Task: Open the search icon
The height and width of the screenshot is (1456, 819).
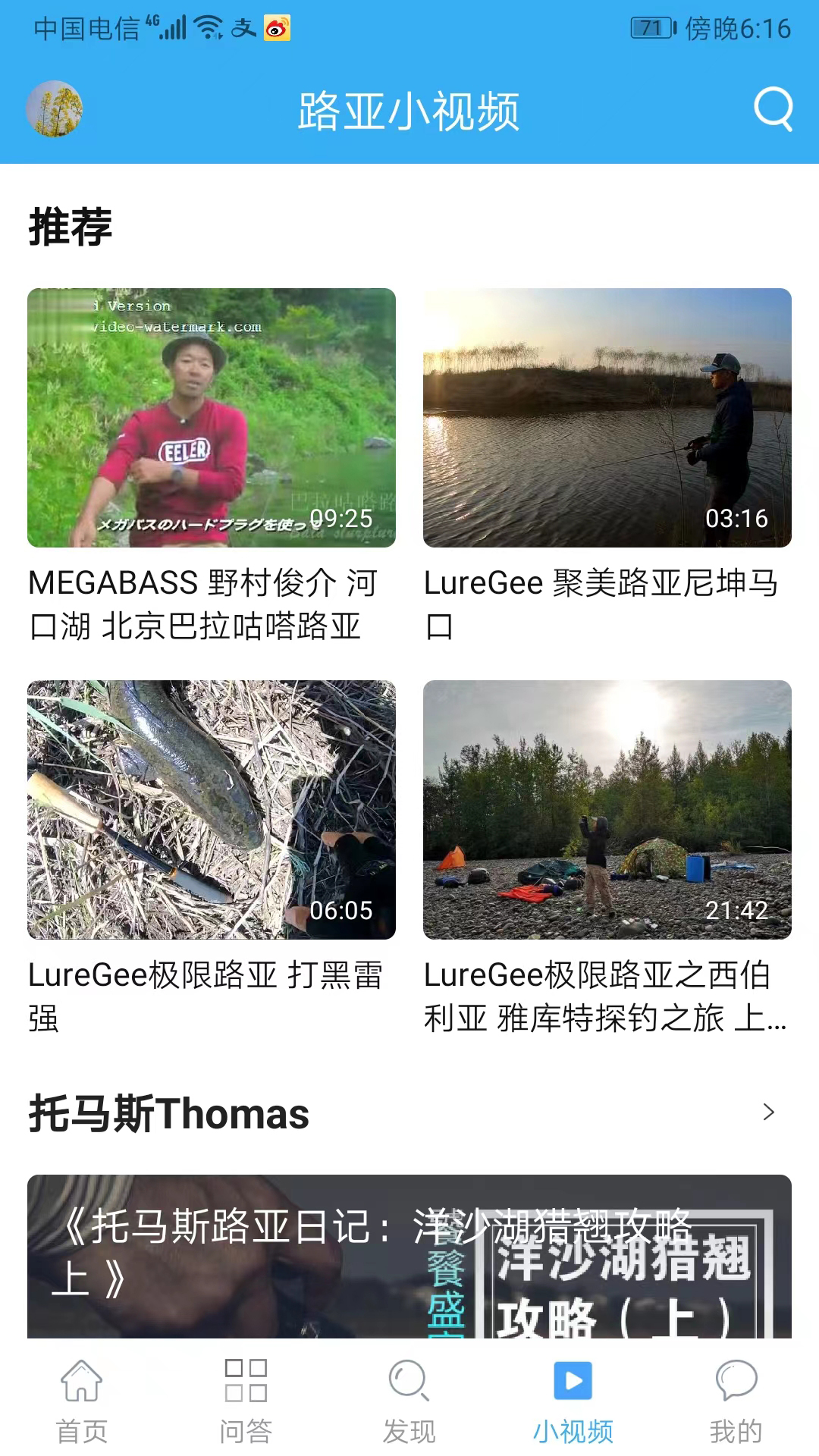Action: [x=773, y=111]
